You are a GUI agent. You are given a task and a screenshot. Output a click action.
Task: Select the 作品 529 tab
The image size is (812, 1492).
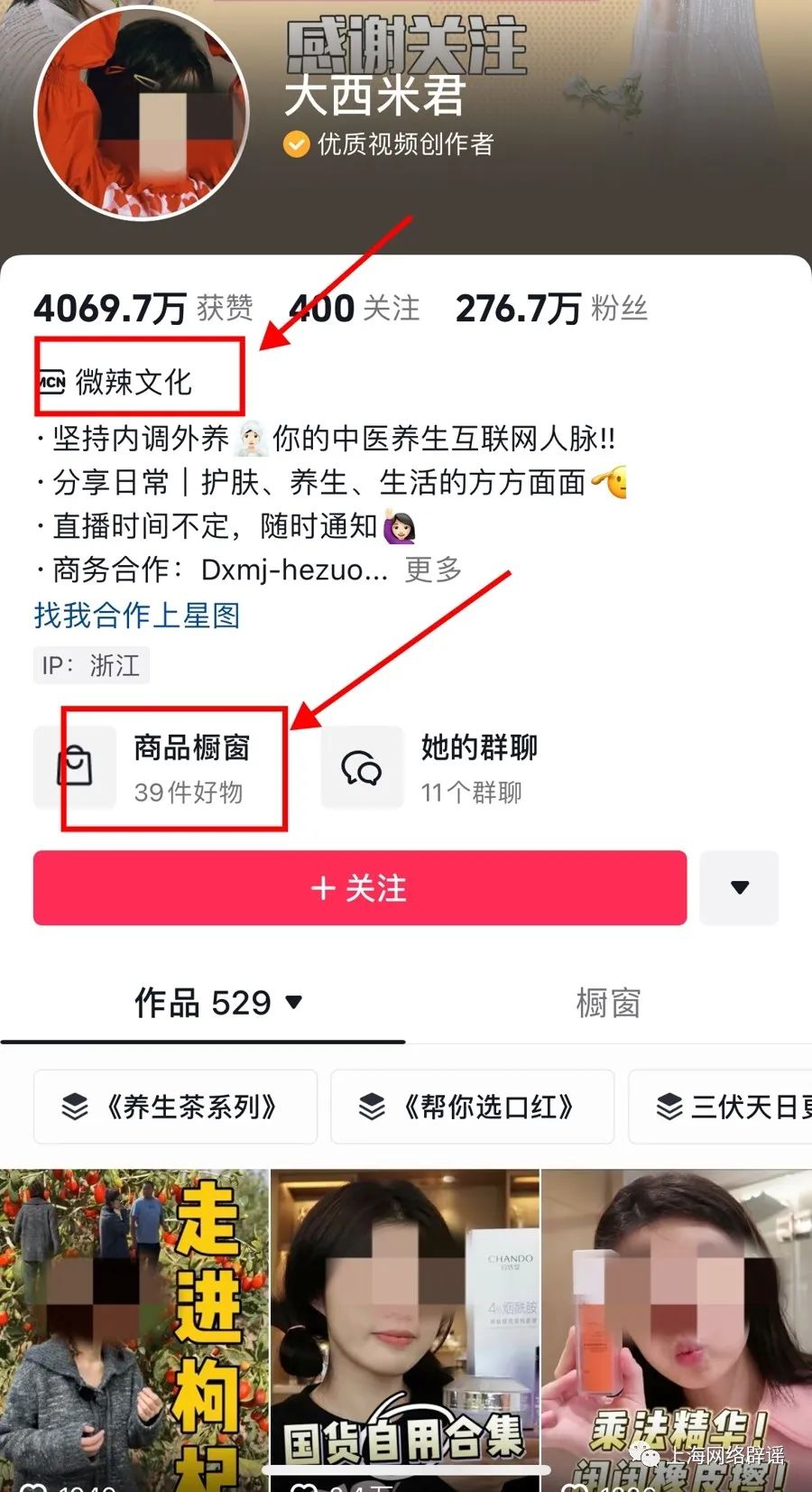click(217, 1003)
